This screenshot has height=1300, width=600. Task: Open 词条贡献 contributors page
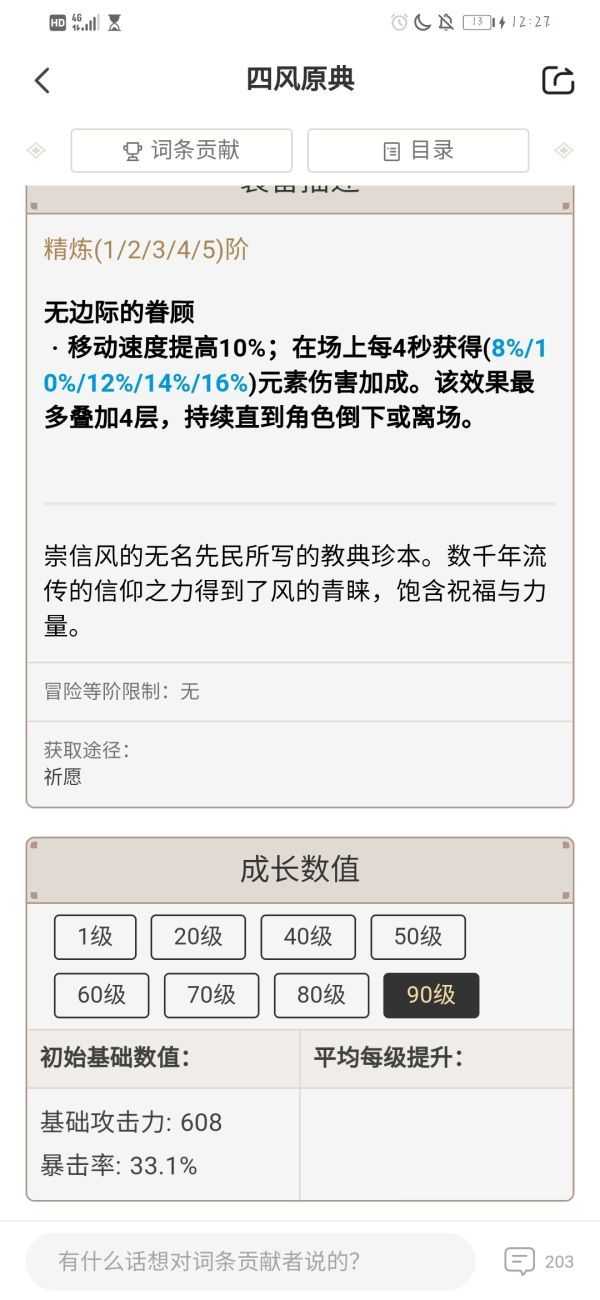181,151
